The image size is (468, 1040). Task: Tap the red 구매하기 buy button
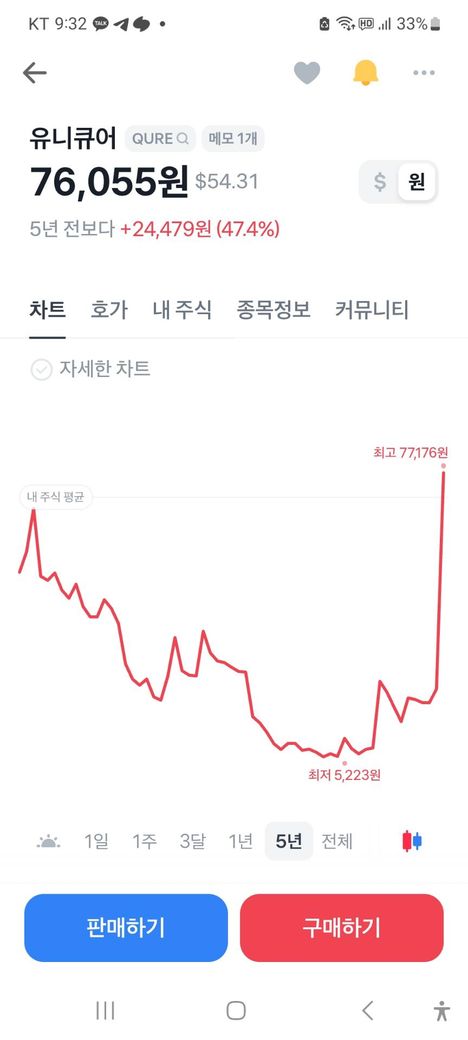[341, 927]
